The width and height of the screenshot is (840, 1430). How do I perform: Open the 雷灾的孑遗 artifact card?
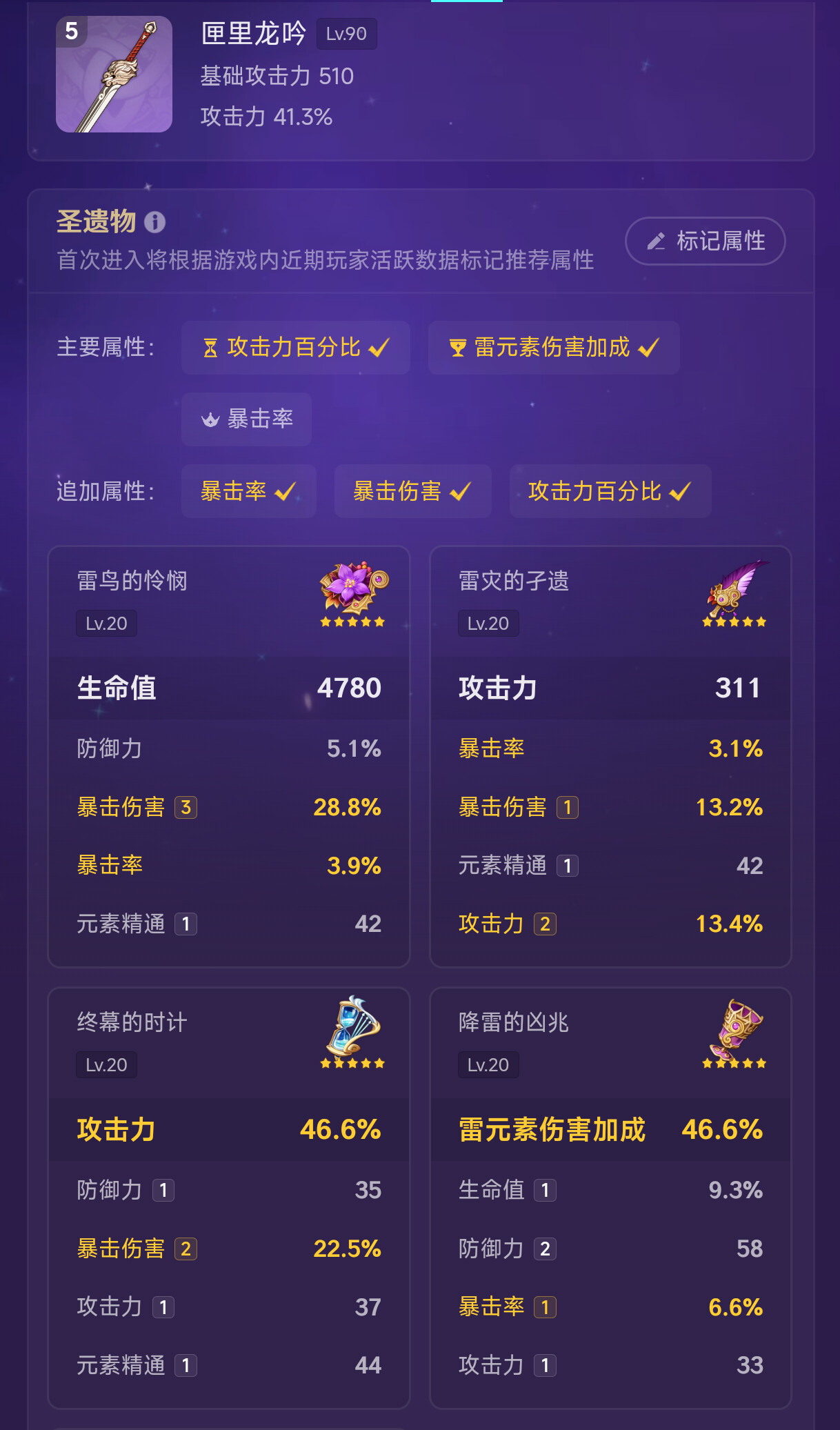pos(610,755)
